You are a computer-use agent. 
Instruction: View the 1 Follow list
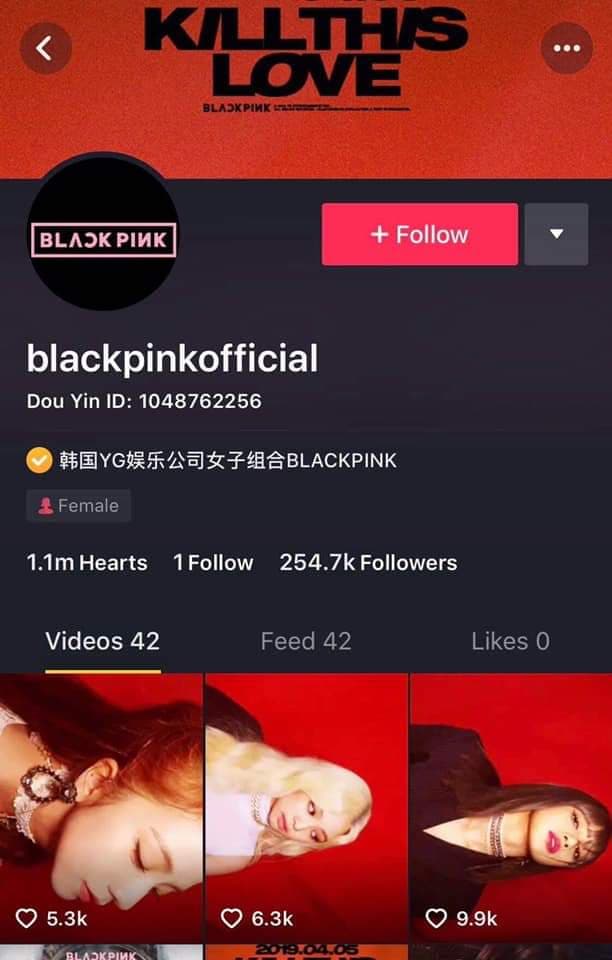(x=213, y=563)
